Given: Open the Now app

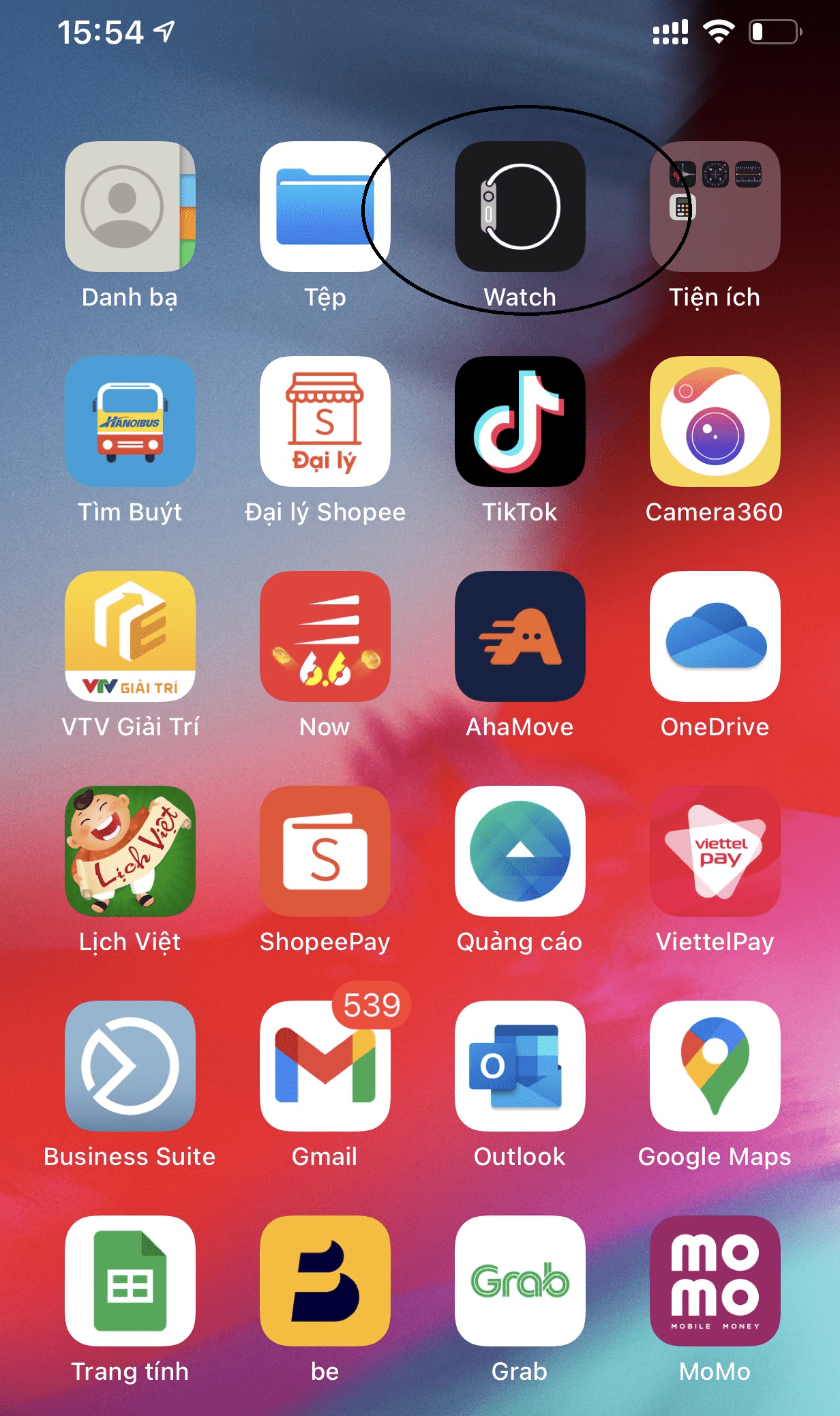Looking at the screenshot, I should [x=325, y=636].
